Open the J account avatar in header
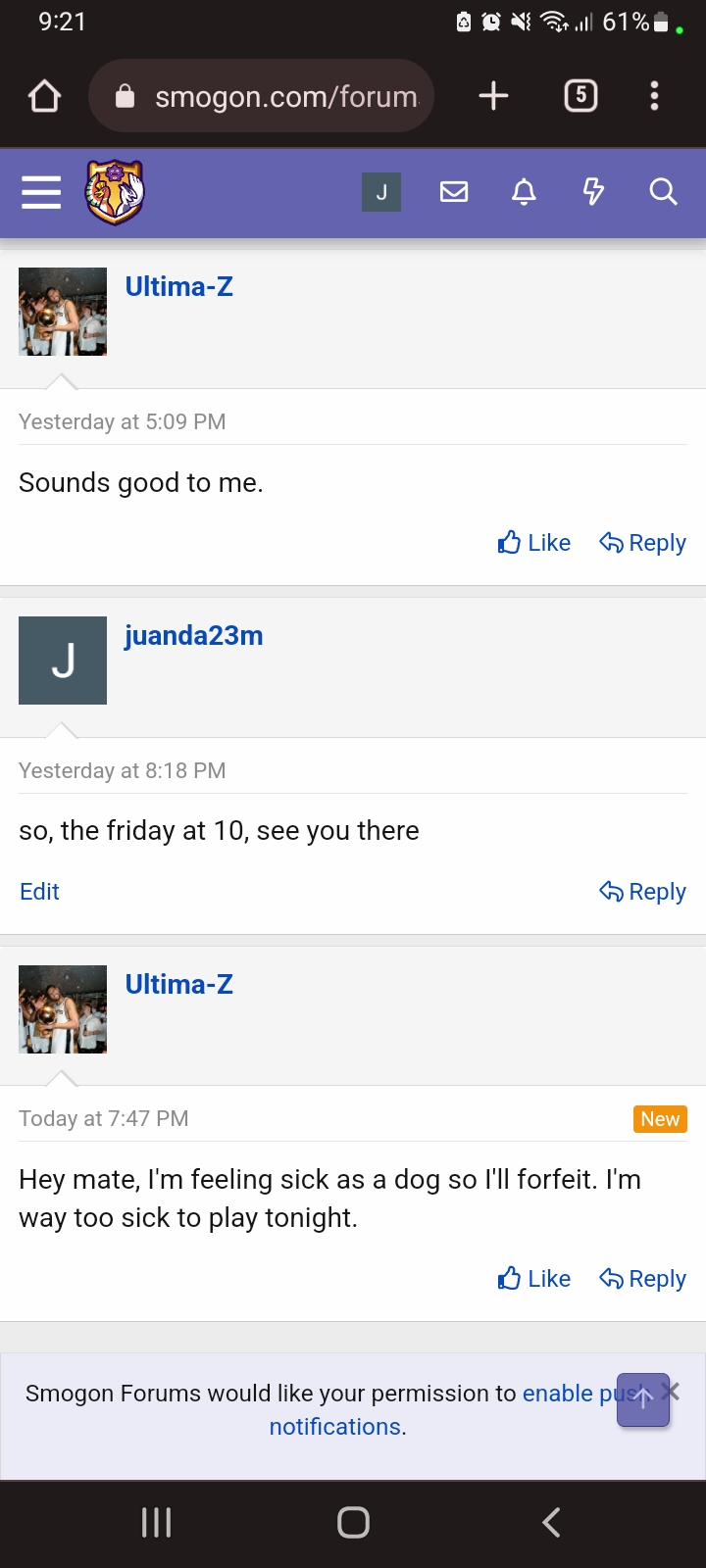706x1568 pixels. coord(381,192)
